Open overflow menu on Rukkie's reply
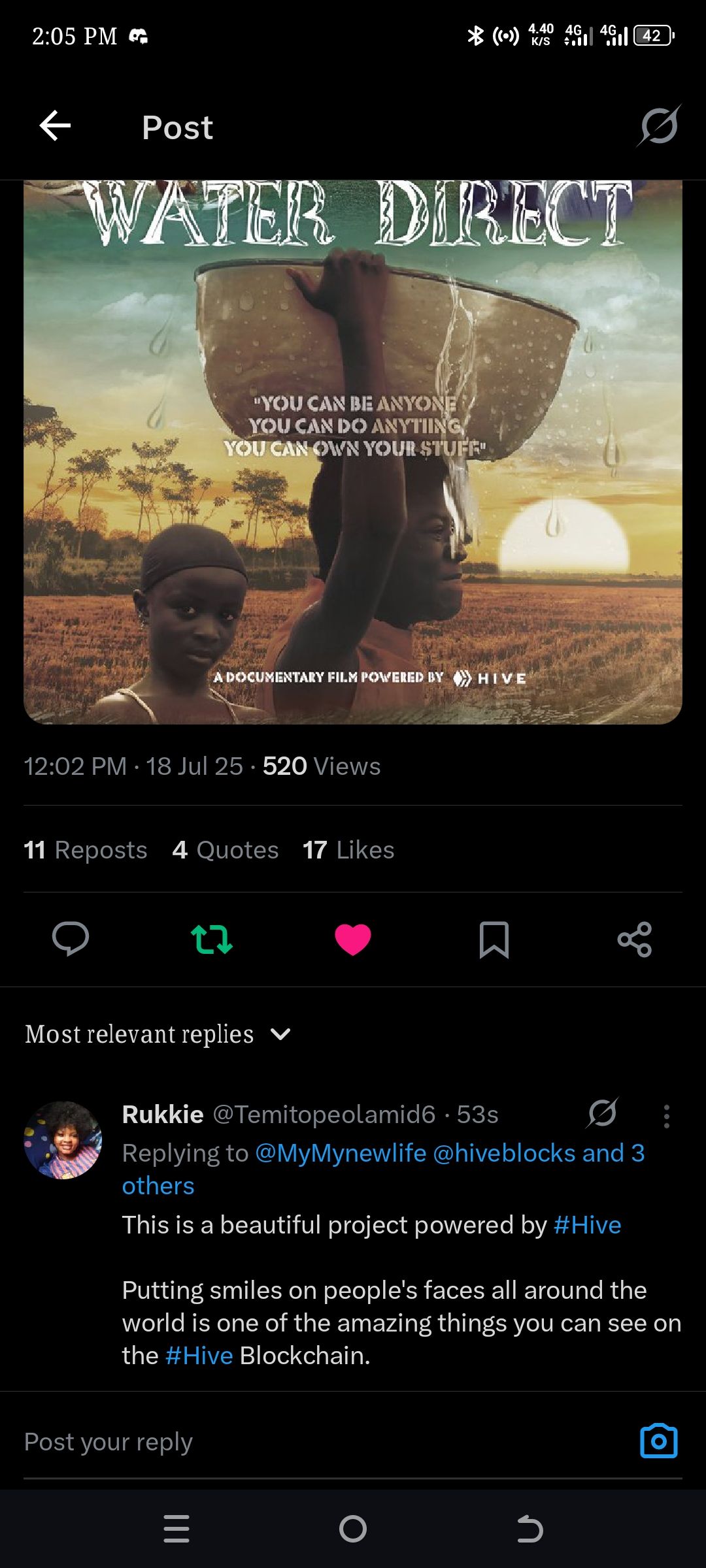The width and height of the screenshot is (706, 1568). click(x=666, y=1116)
